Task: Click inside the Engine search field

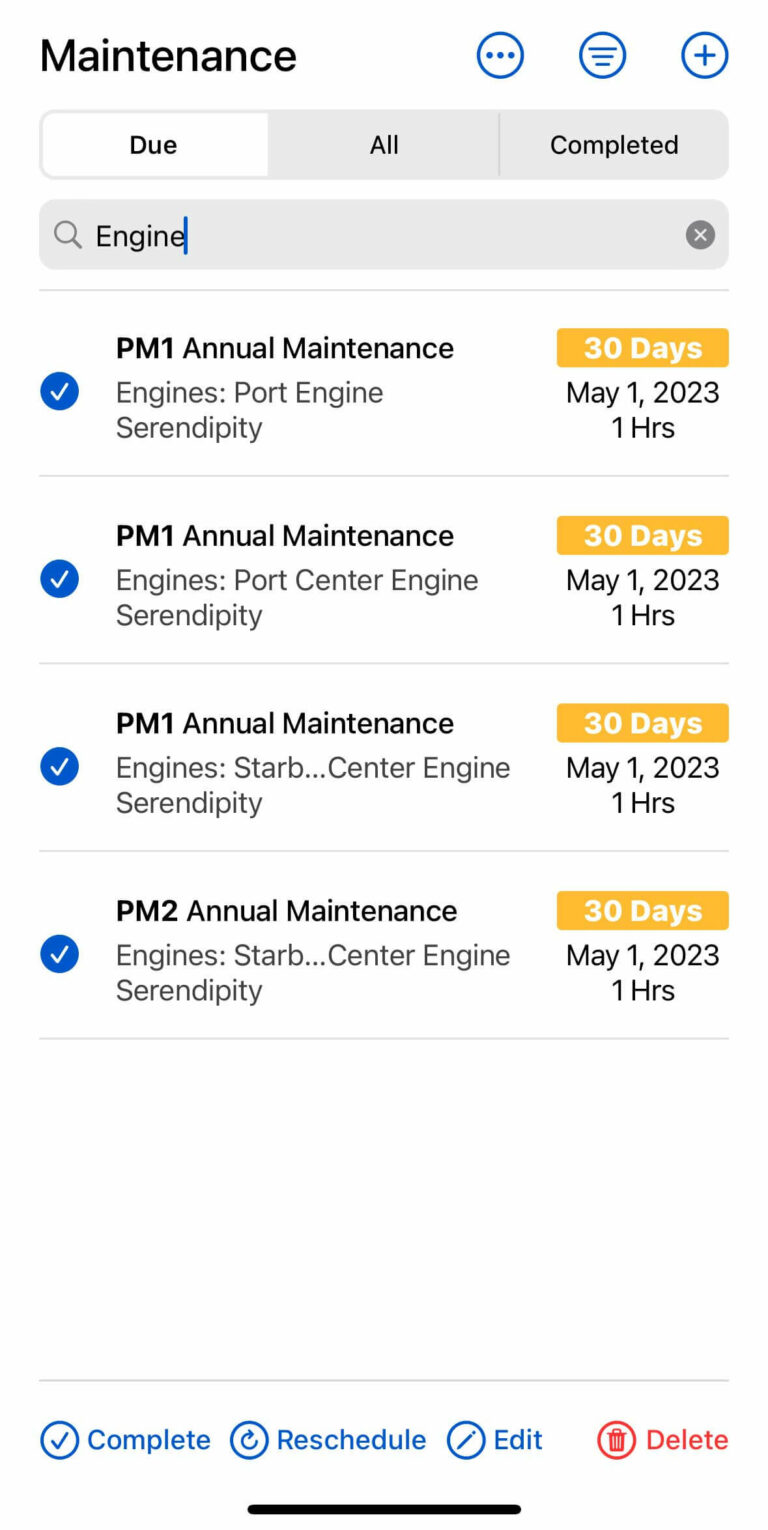Action: click(300, 235)
